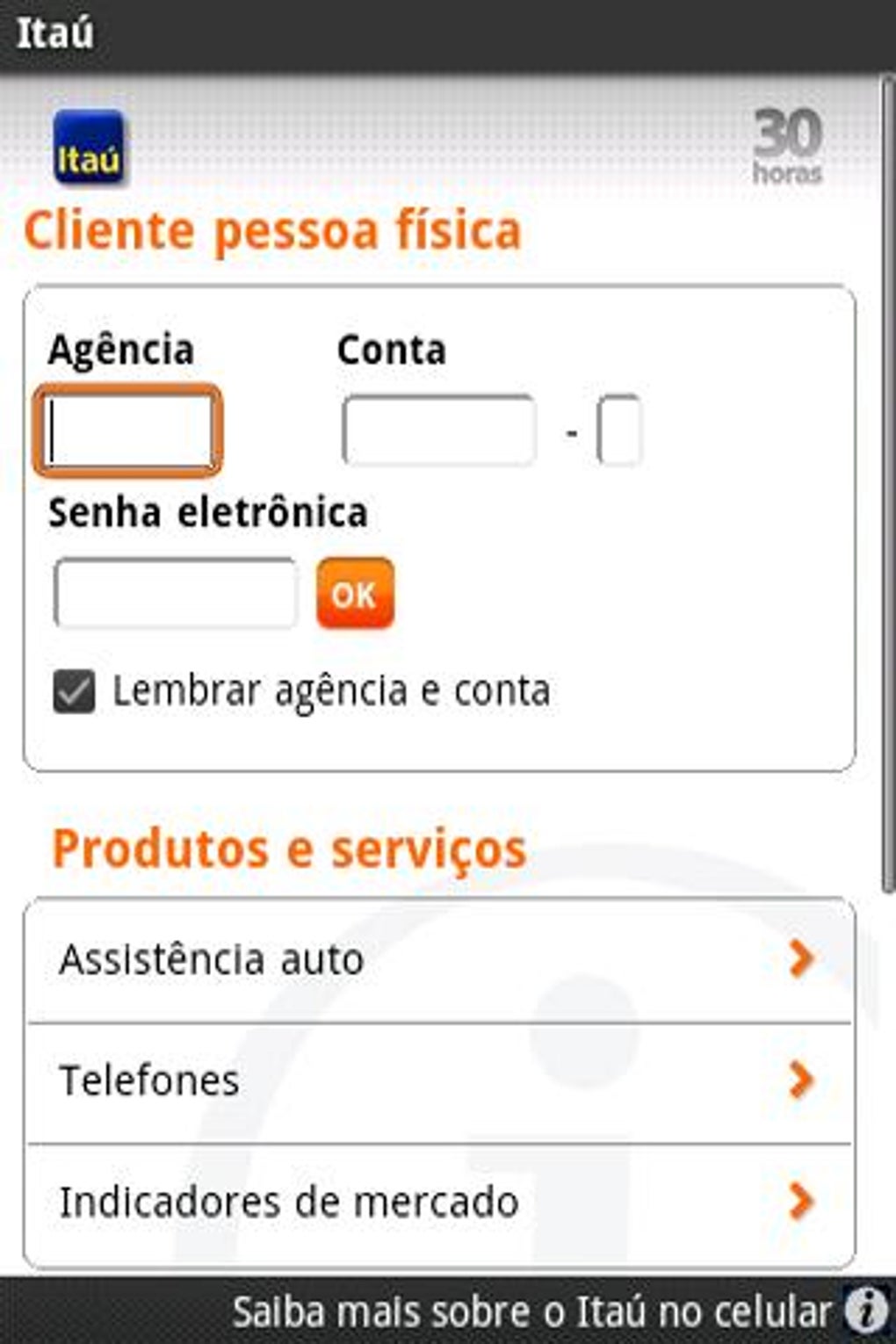This screenshot has width=896, height=1344.
Task: Submit login with the OK button
Action: (355, 594)
